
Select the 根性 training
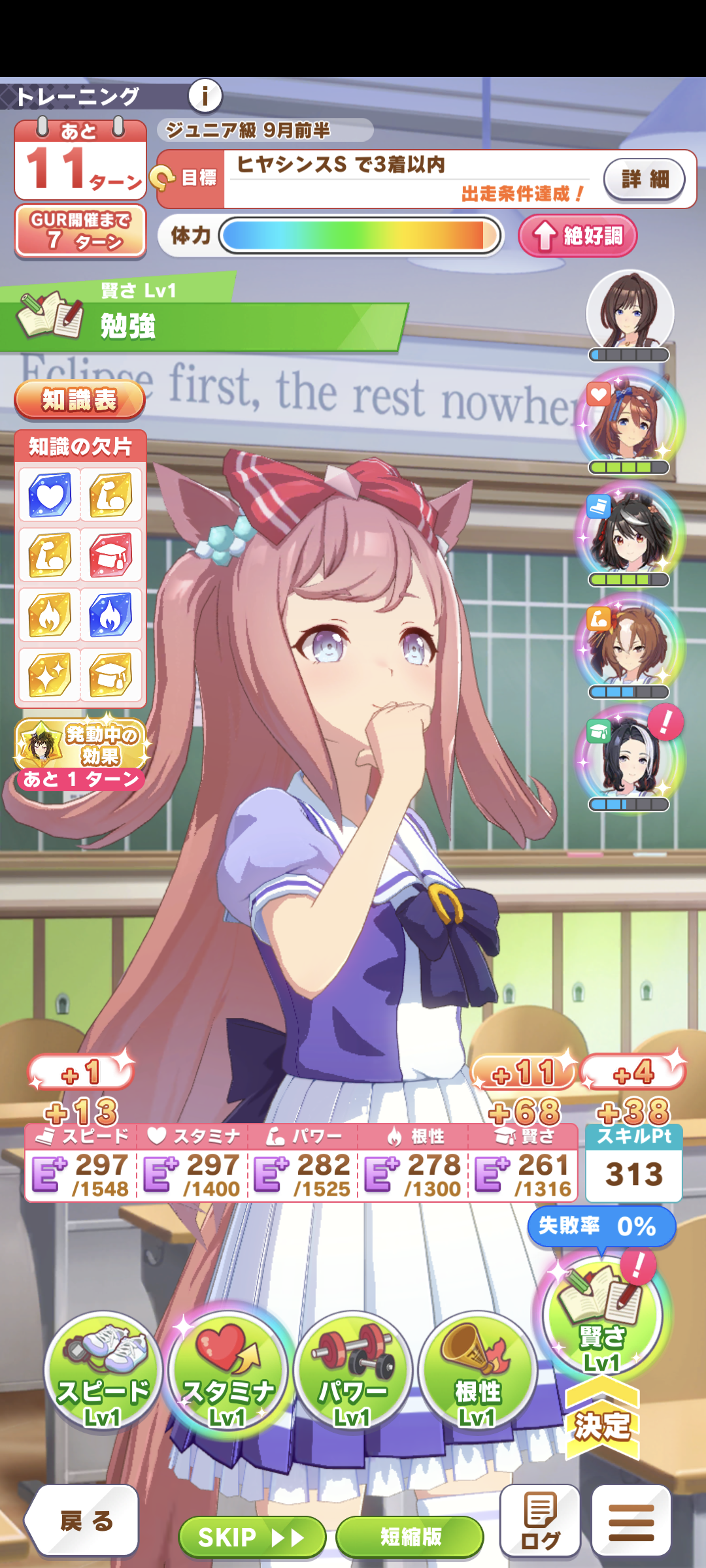coord(477,1371)
